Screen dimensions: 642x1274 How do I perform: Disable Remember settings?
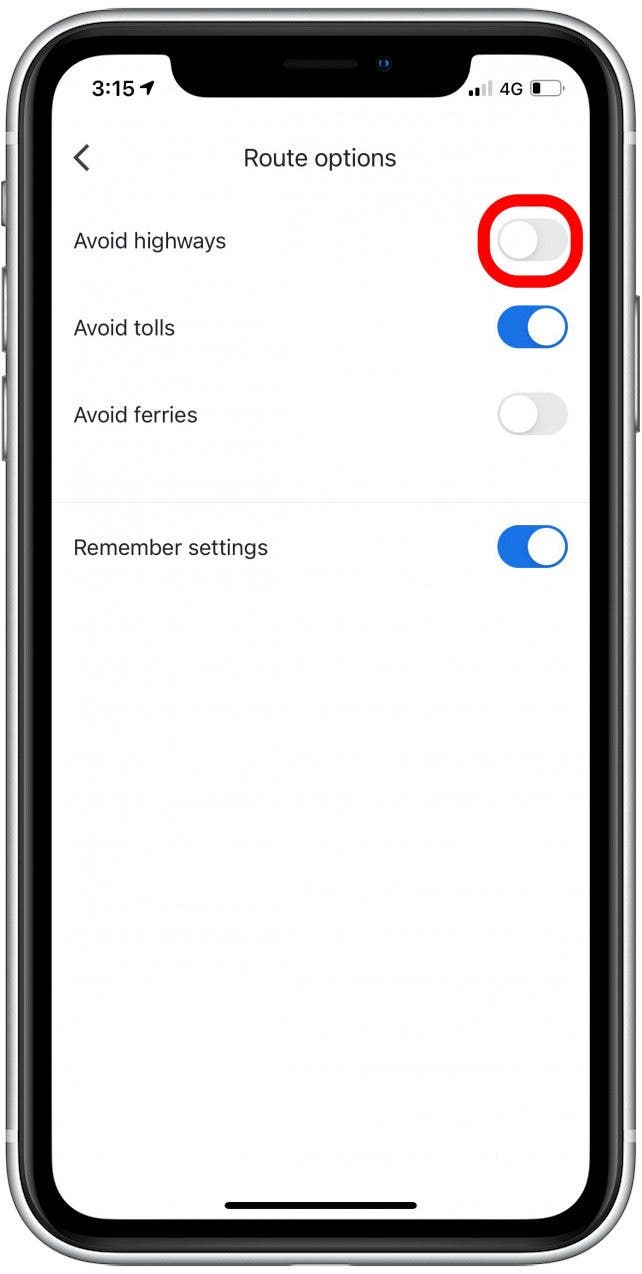click(x=532, y=547)
